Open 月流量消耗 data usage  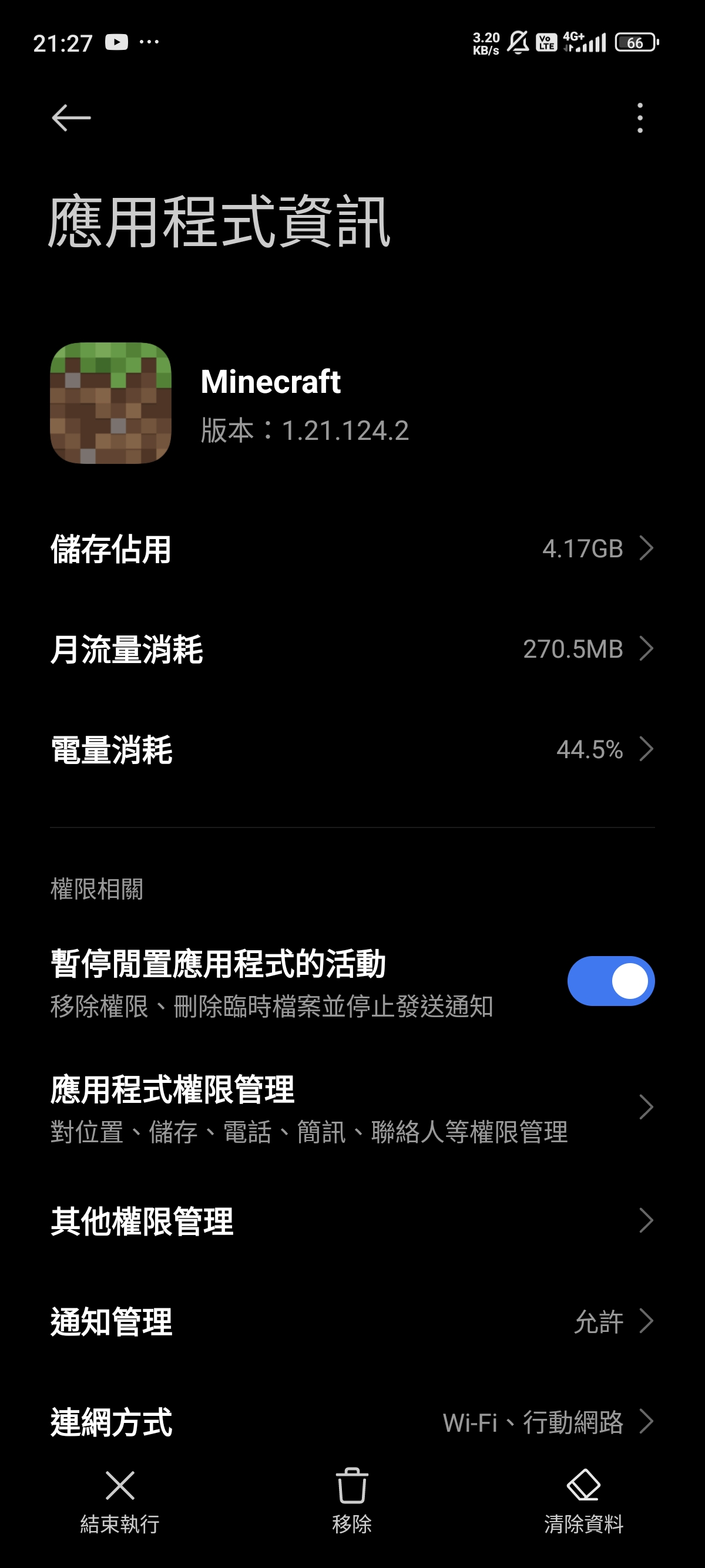(352, 649)
